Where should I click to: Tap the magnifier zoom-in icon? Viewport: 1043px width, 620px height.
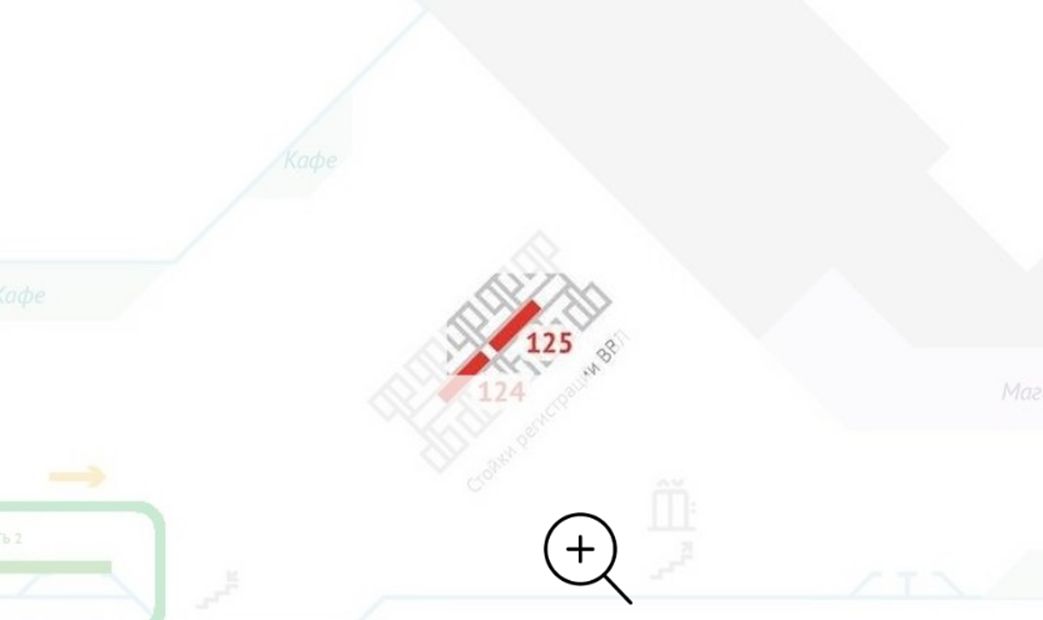(x=581, y=550)
